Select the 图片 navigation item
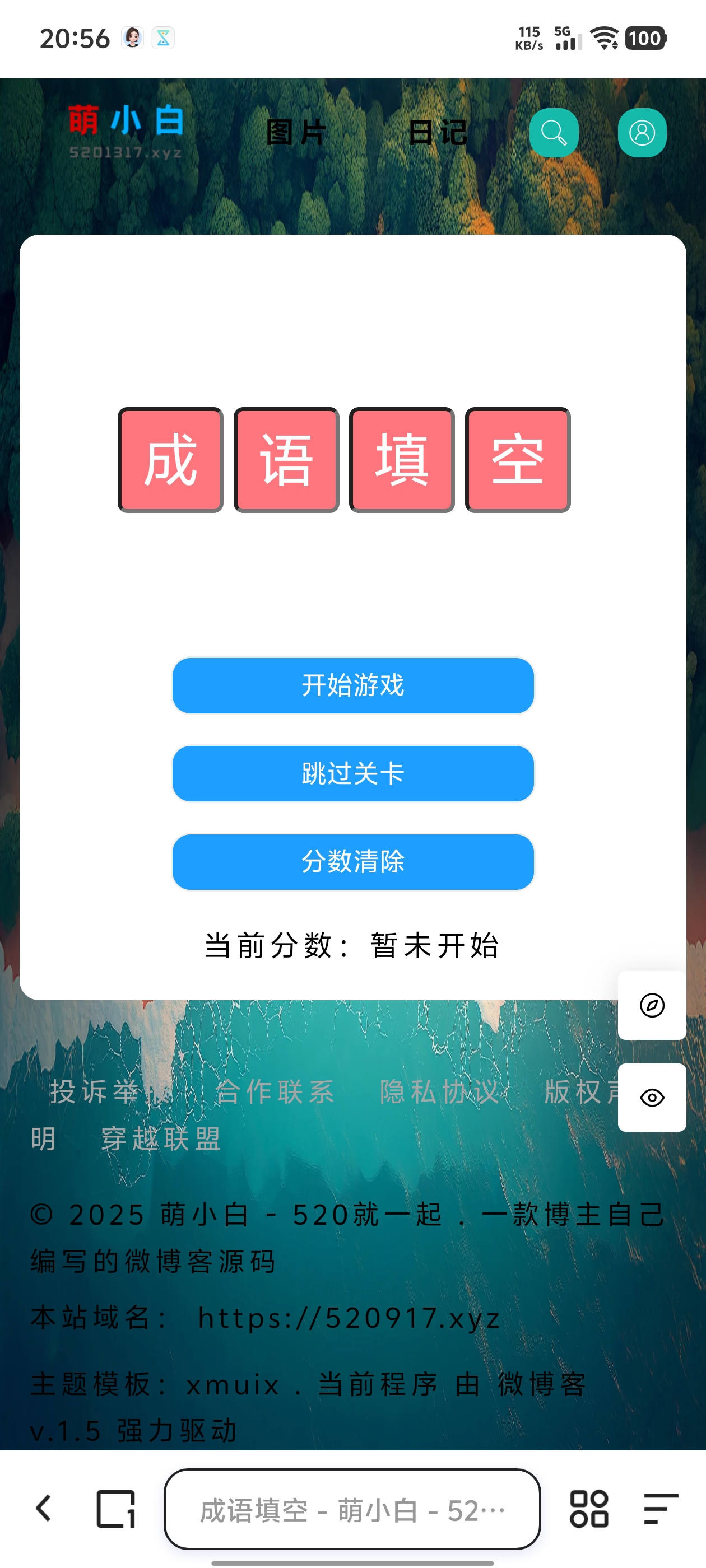The height and width of the screenshot is (1568, 706). 295,133
